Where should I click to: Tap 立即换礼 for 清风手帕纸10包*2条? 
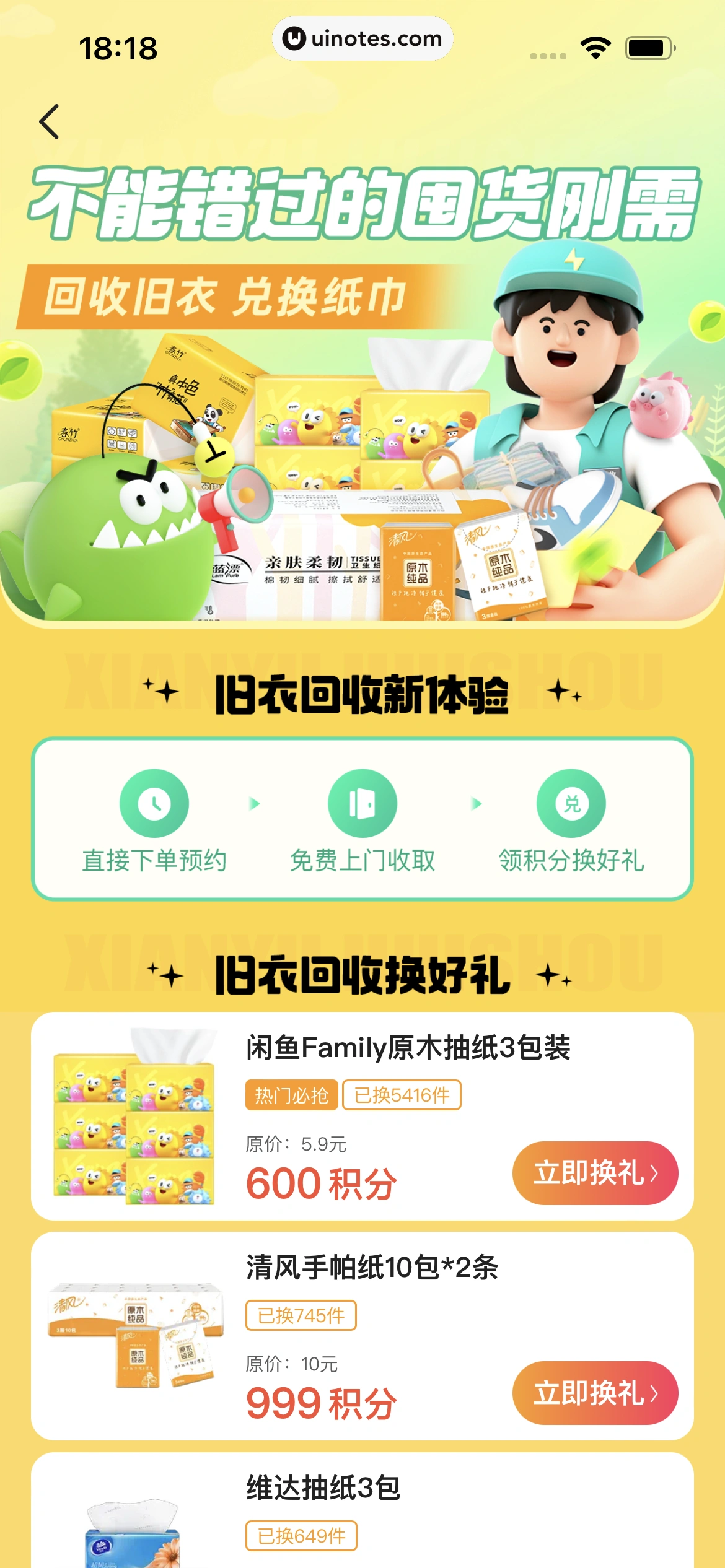coord(594,1393)
